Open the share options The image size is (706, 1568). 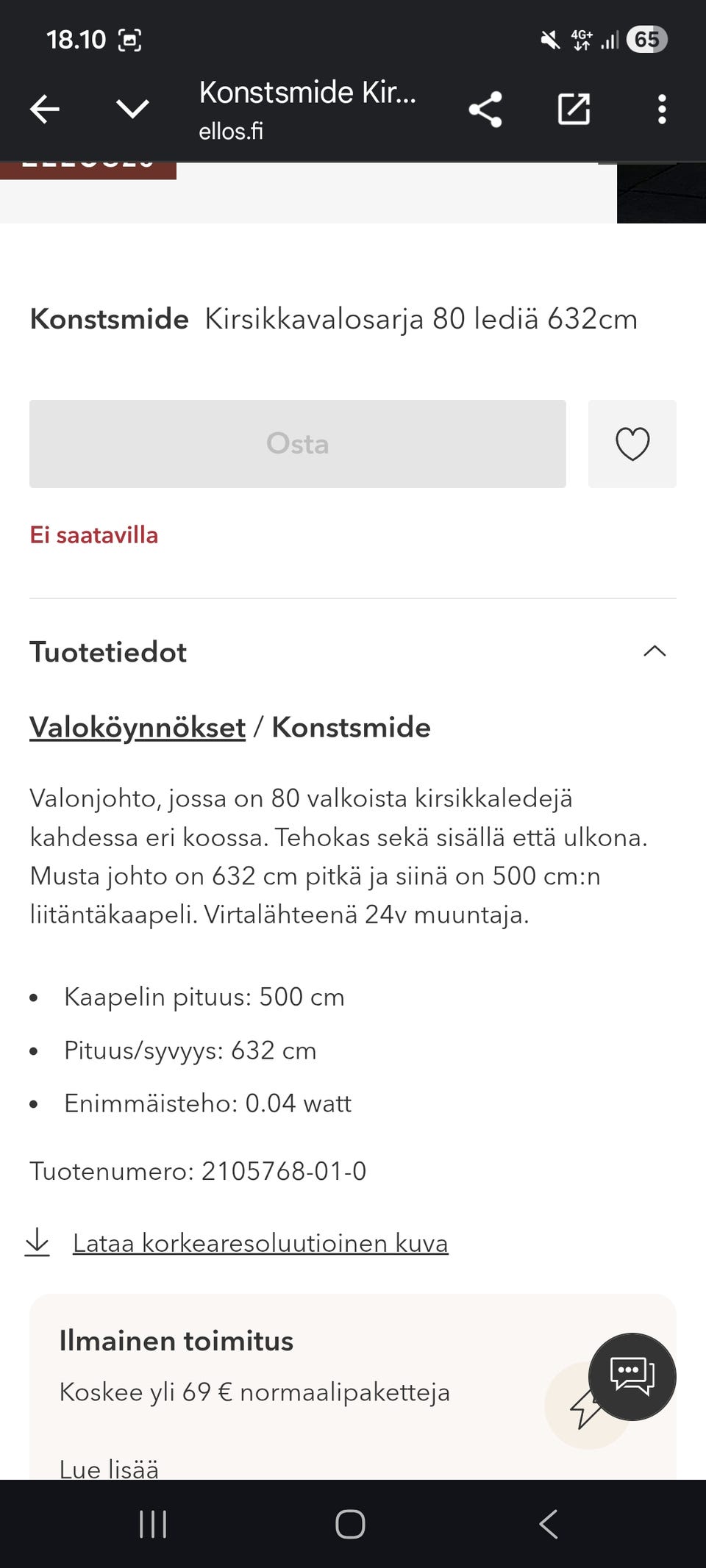[486, 109]
